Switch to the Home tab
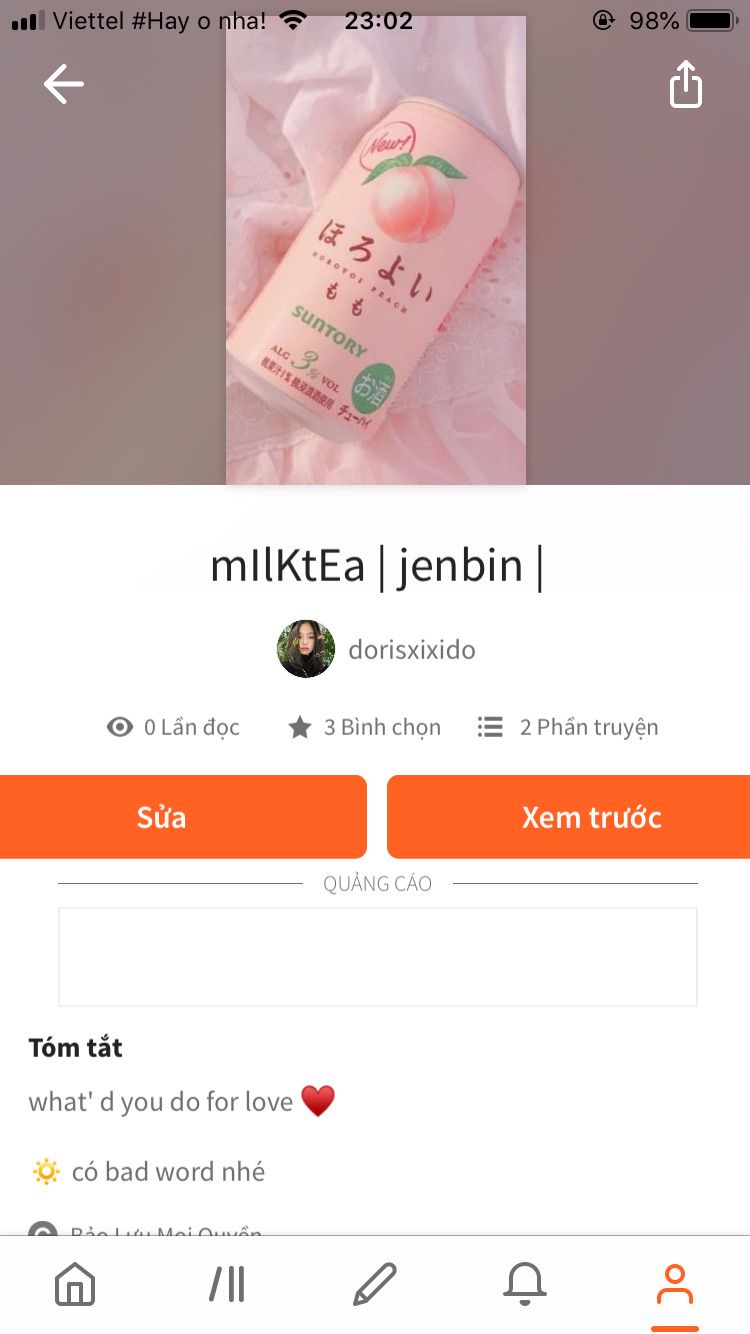 [75, 1284]
